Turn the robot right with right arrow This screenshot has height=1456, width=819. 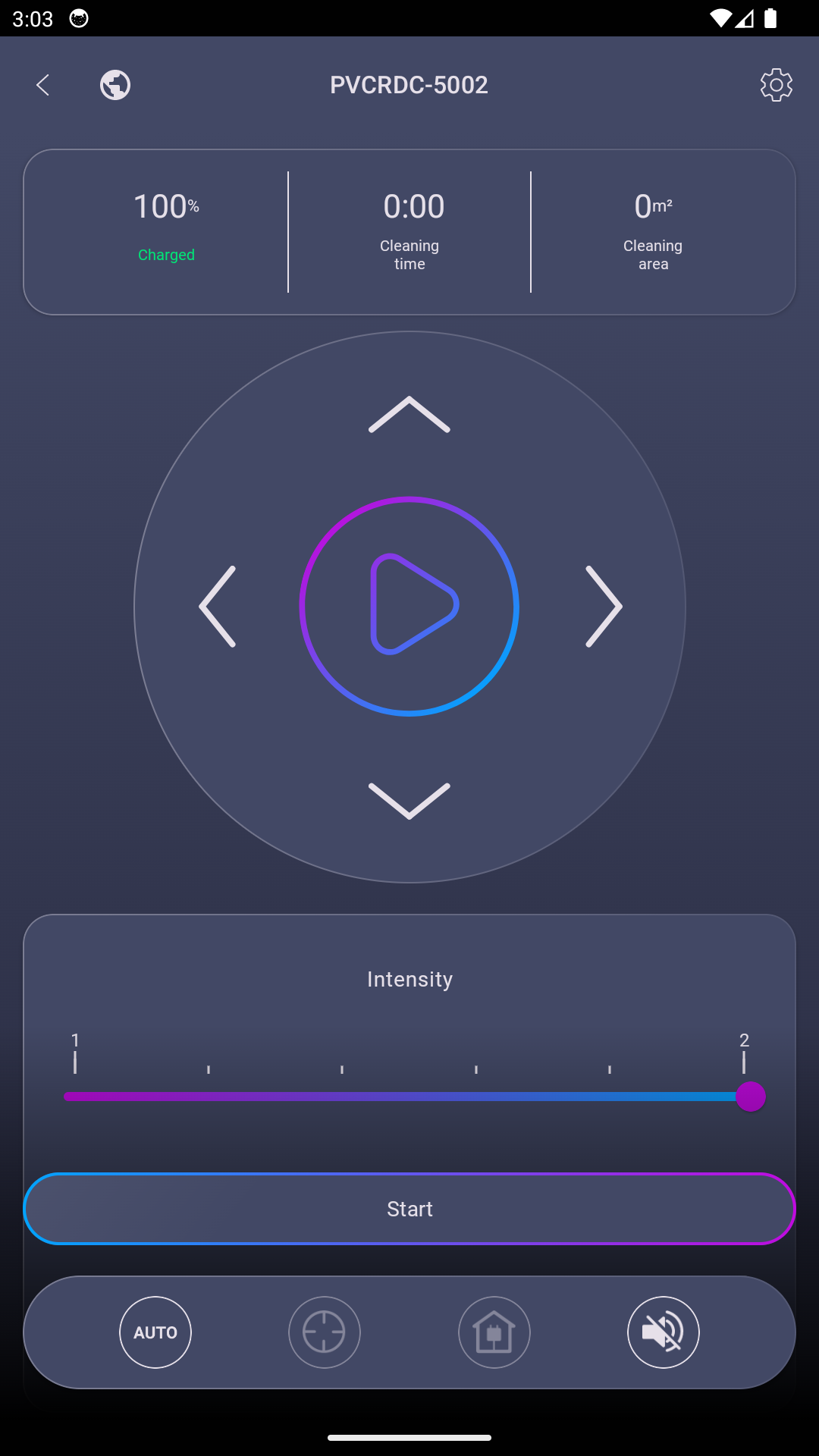coord(604,606)
